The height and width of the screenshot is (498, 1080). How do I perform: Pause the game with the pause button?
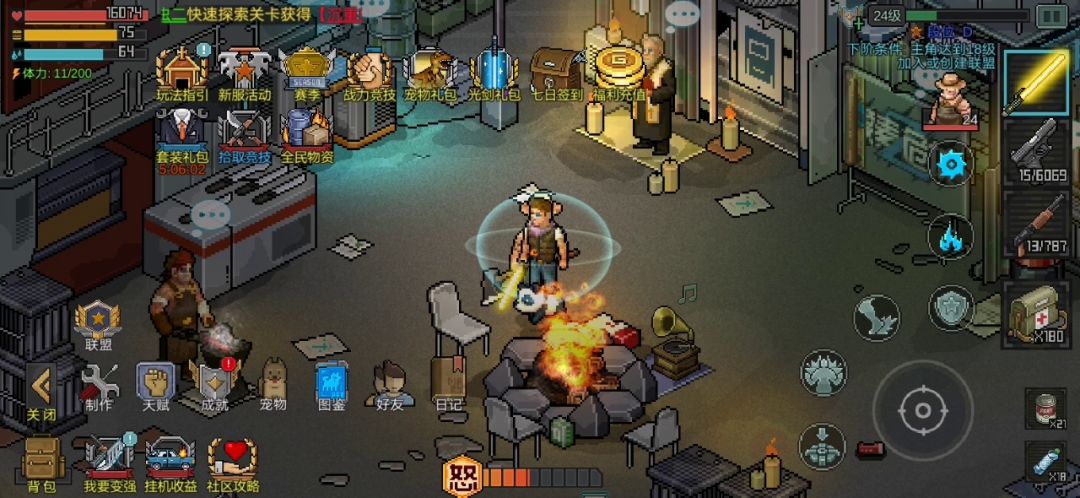[1050, 16]
